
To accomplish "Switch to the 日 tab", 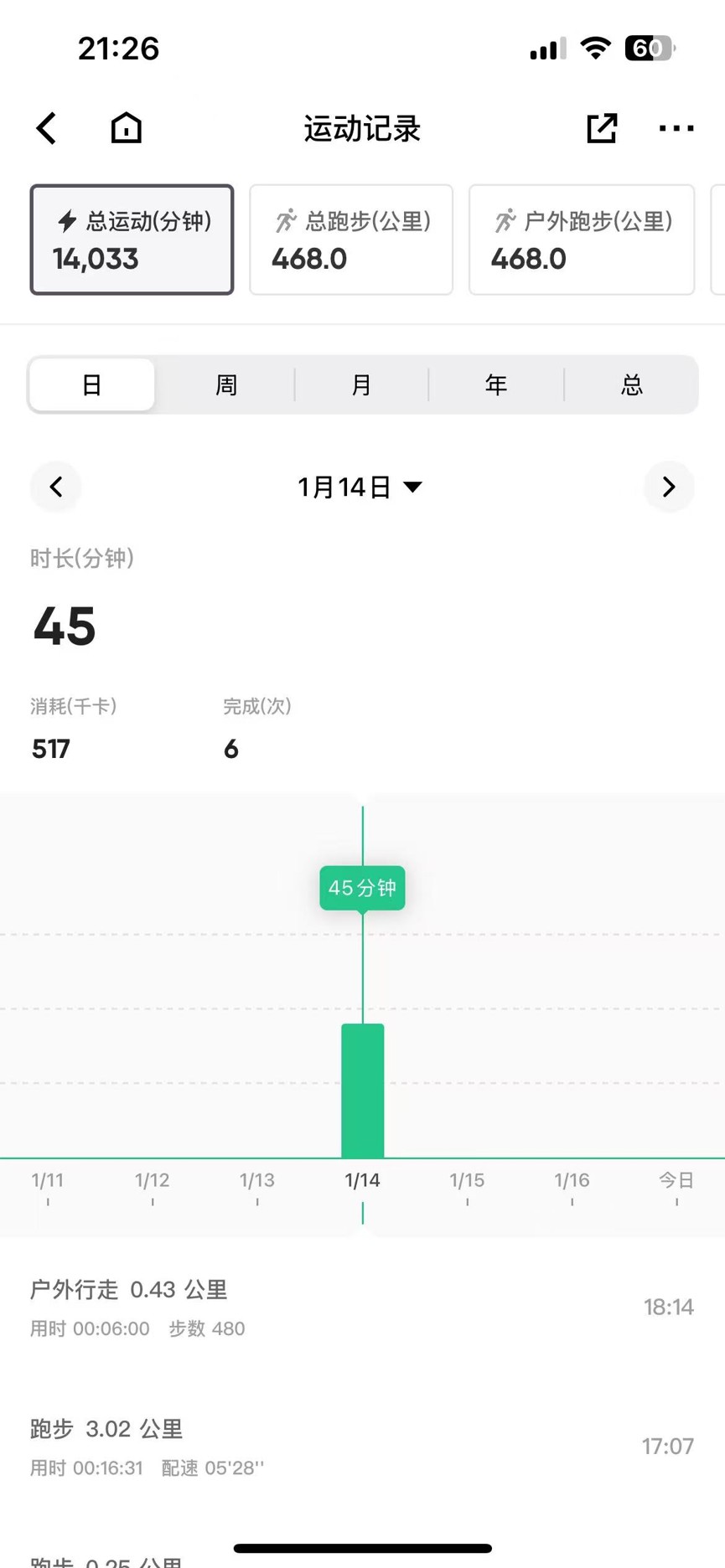I will (92, 385).
